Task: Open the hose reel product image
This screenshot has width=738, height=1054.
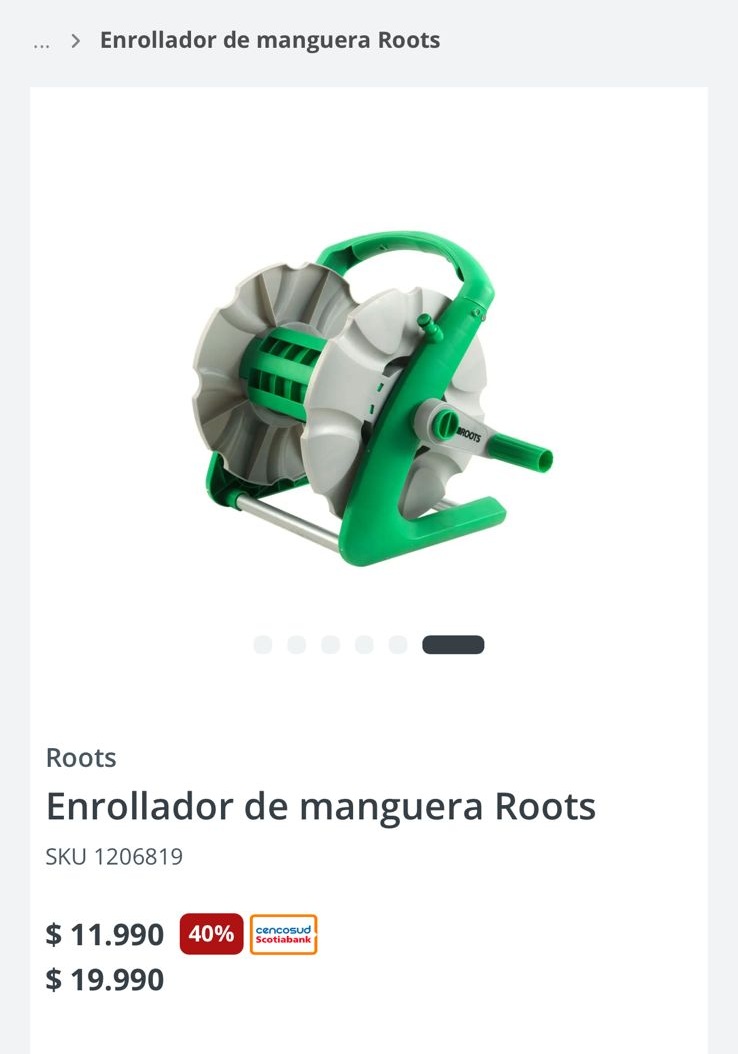Action: [370, 398]
